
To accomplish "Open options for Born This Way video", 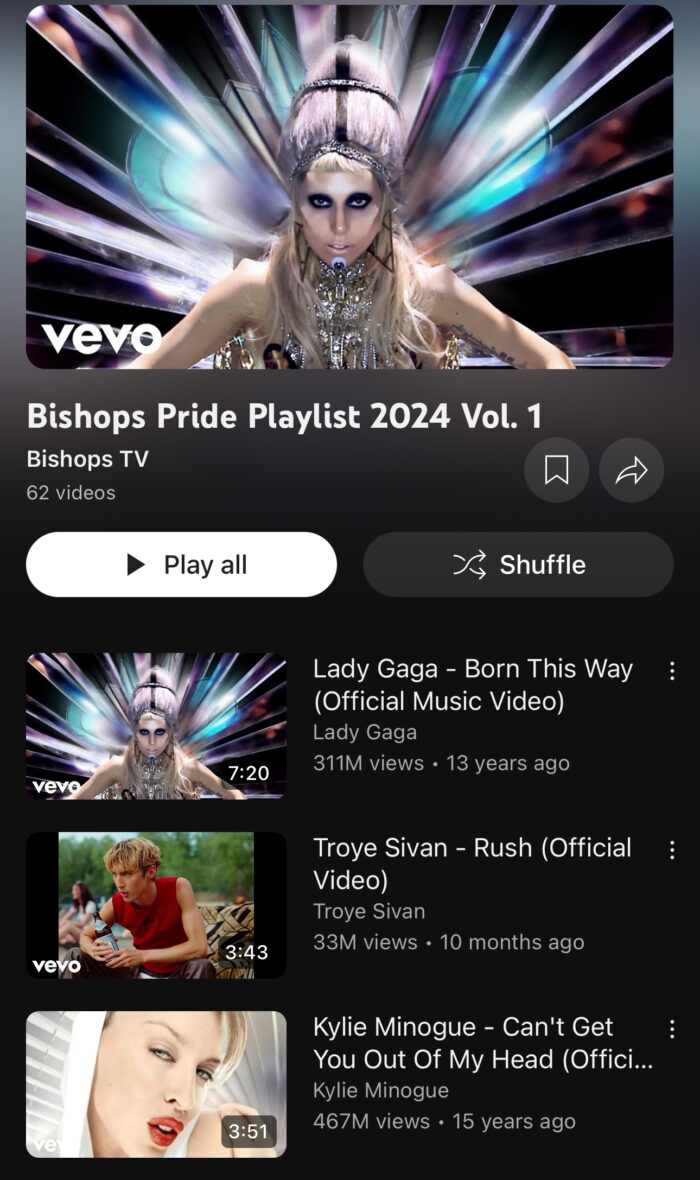I will tap(672, 671).
